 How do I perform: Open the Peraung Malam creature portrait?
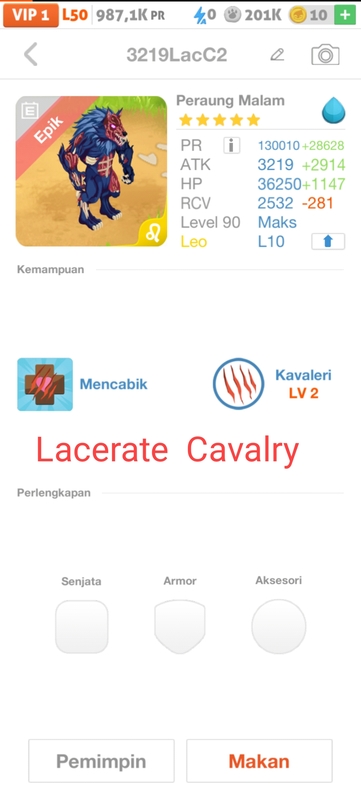(x=91, y=171)
